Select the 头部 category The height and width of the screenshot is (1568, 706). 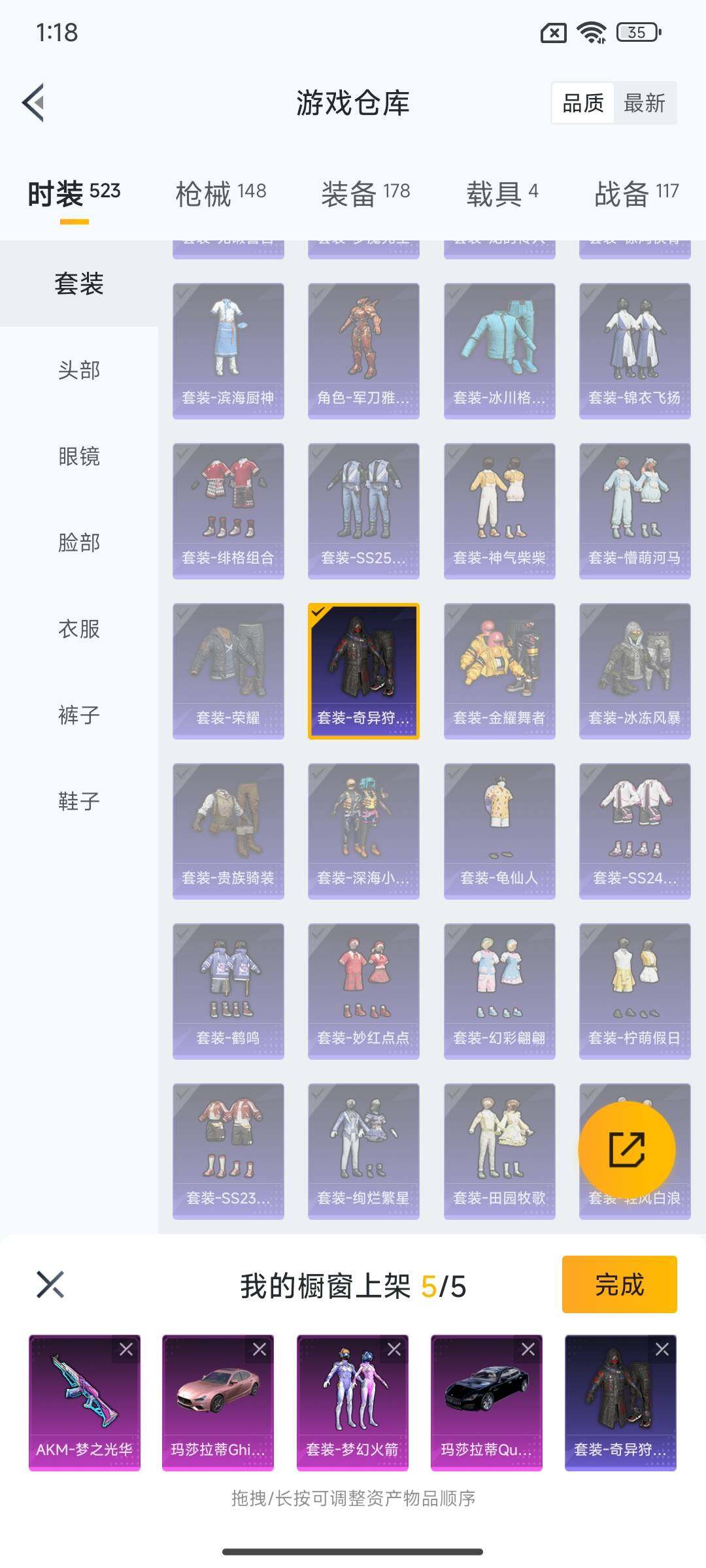79,370
